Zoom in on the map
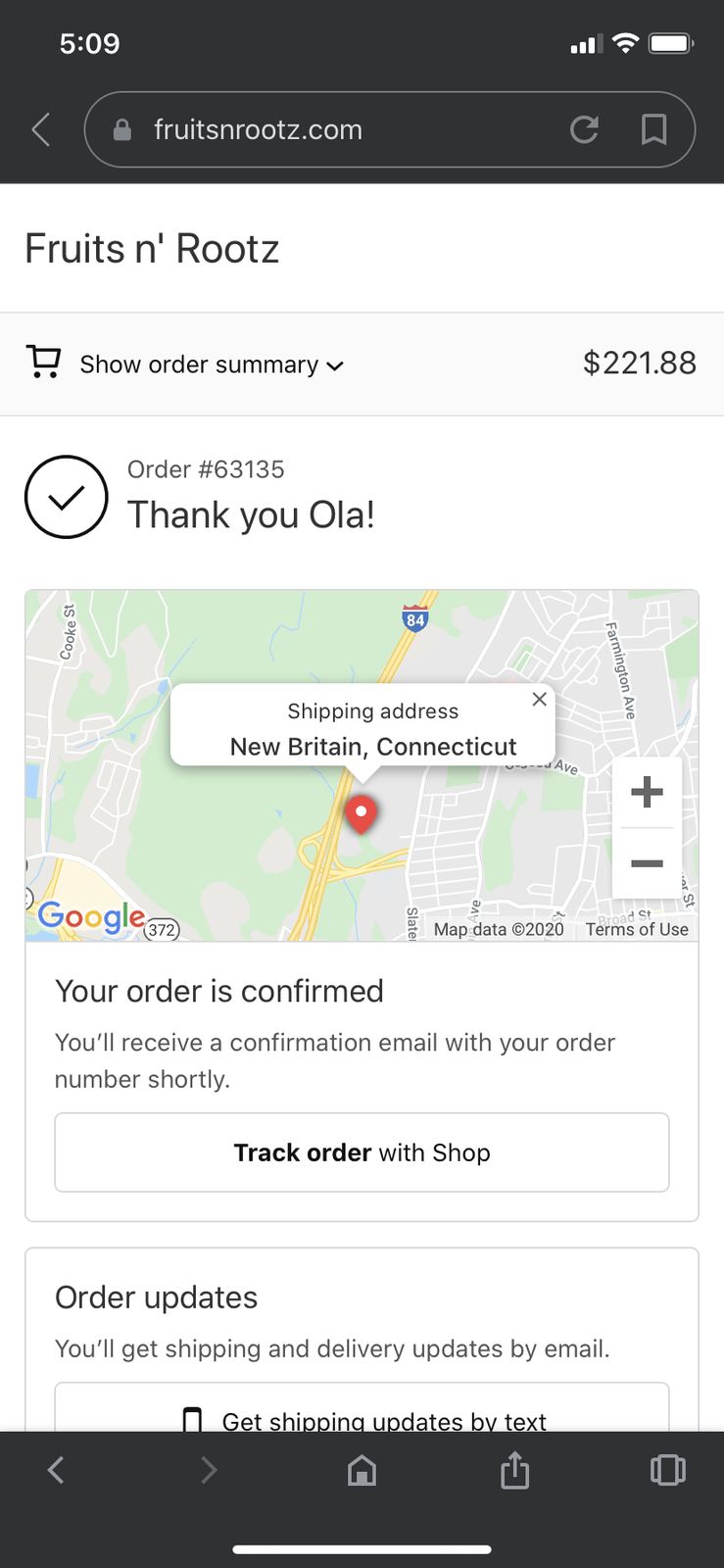The image size is (724, 1568). coord(647,792)
